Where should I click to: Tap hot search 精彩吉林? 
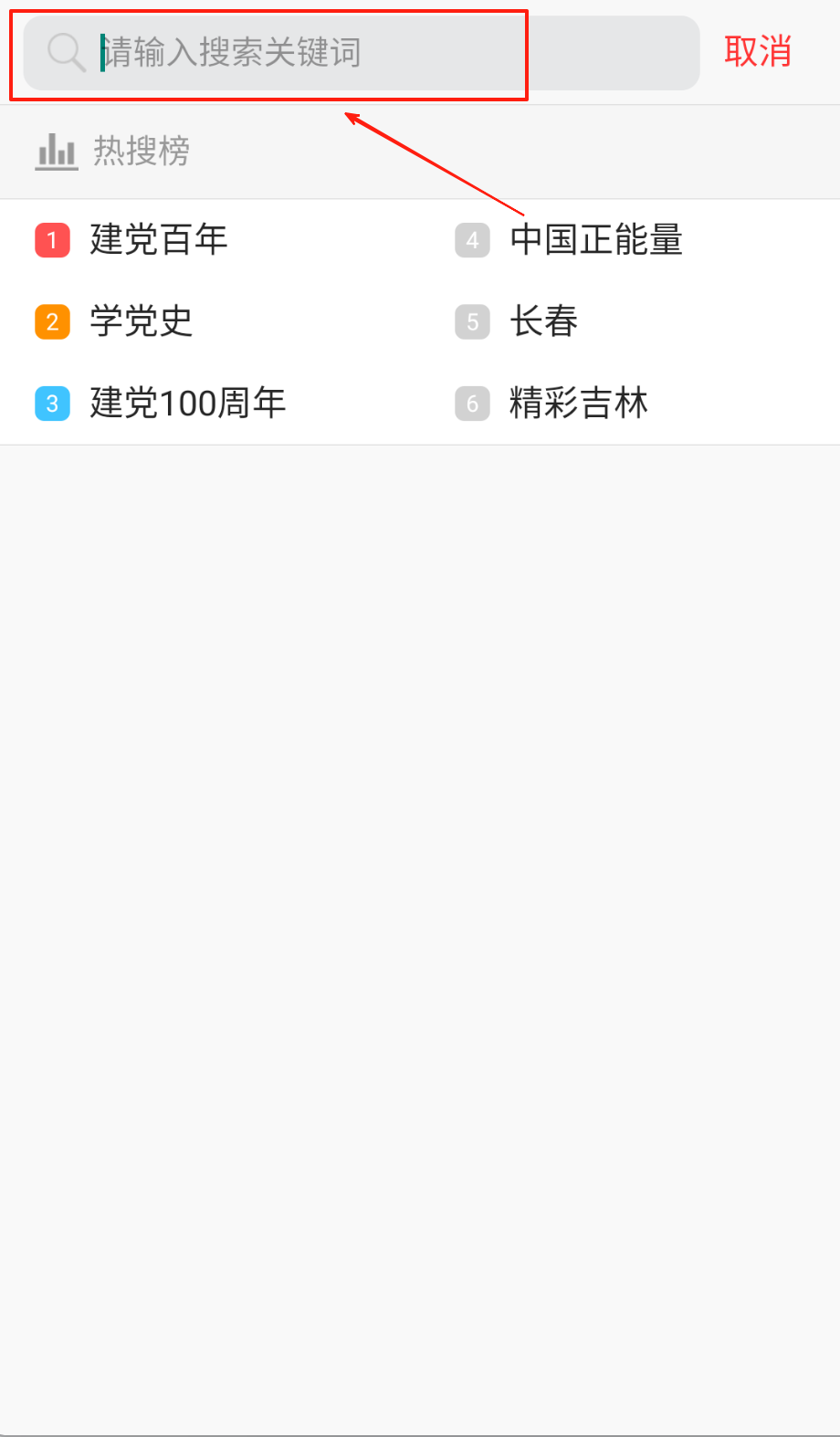coord(579,403)
